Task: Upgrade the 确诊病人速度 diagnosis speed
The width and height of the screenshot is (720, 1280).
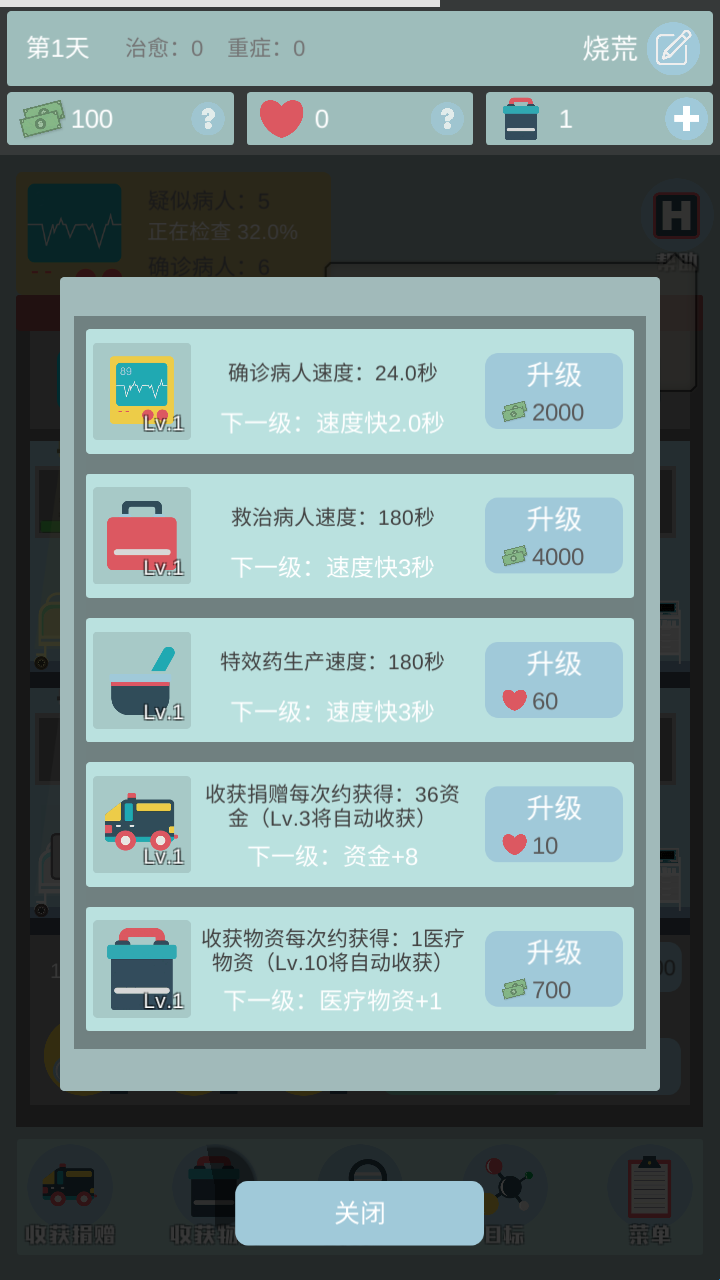Action: tap(553, 391)
